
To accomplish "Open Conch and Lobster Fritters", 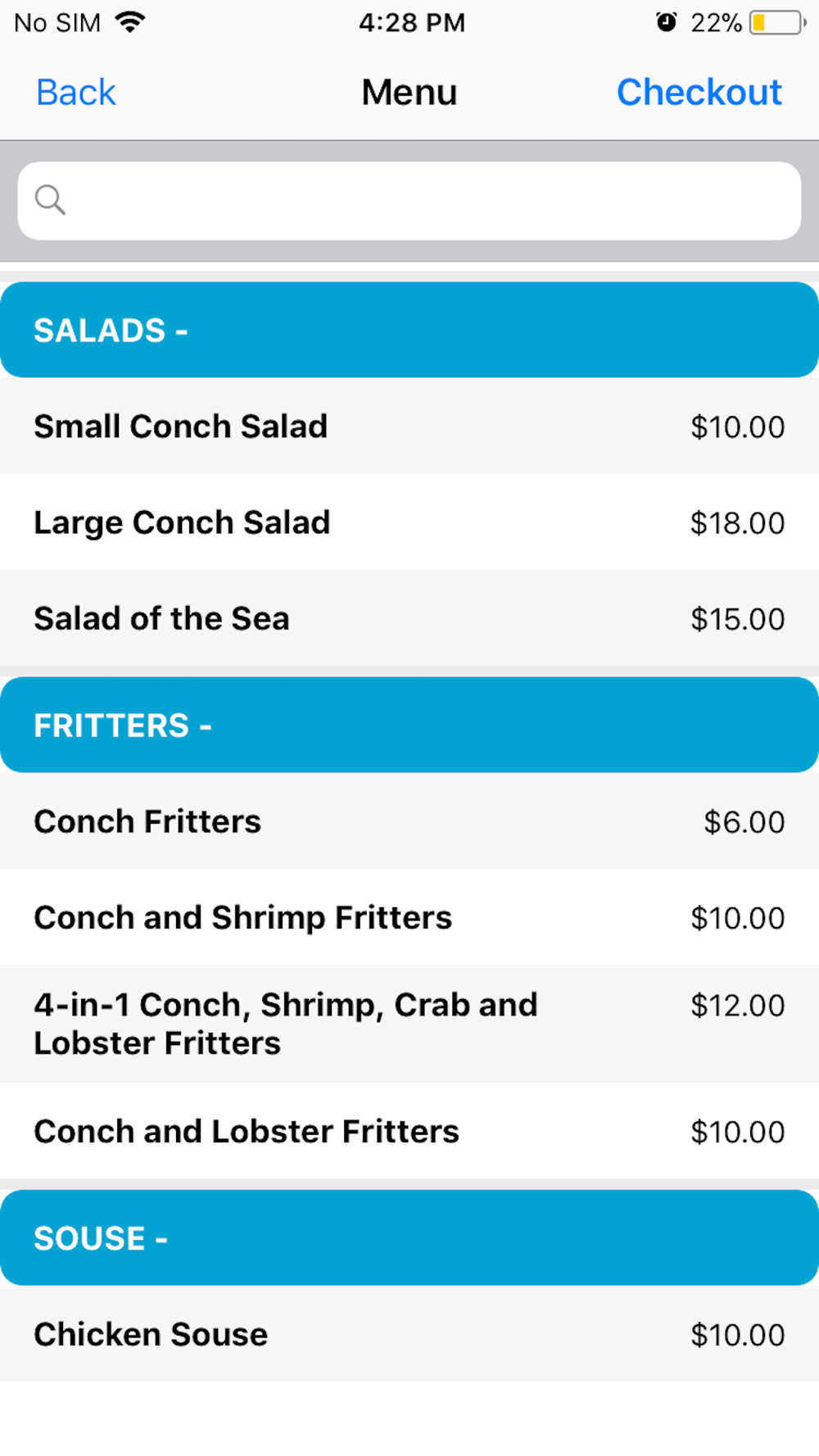I will click(x=409, y=1131).
